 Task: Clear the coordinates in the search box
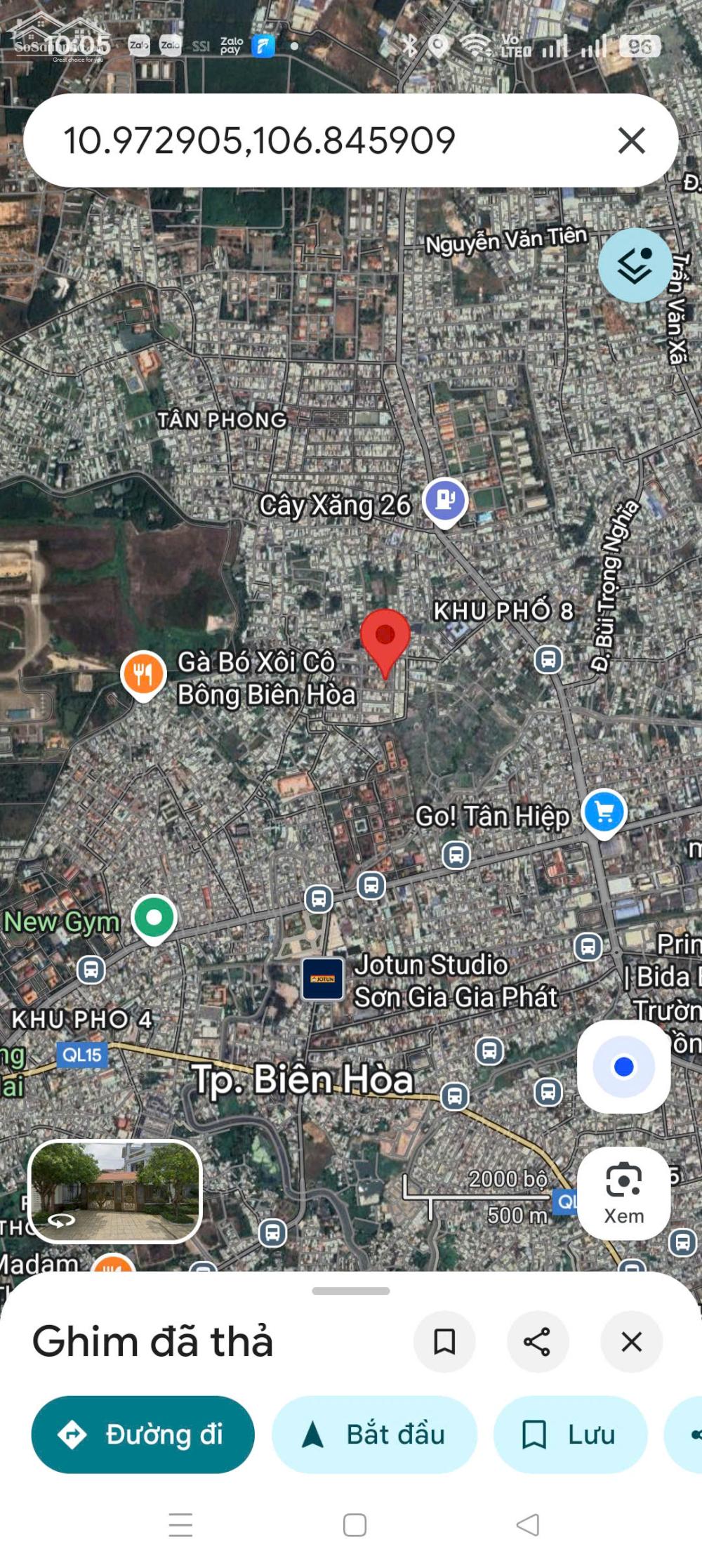tap(631, 140)
